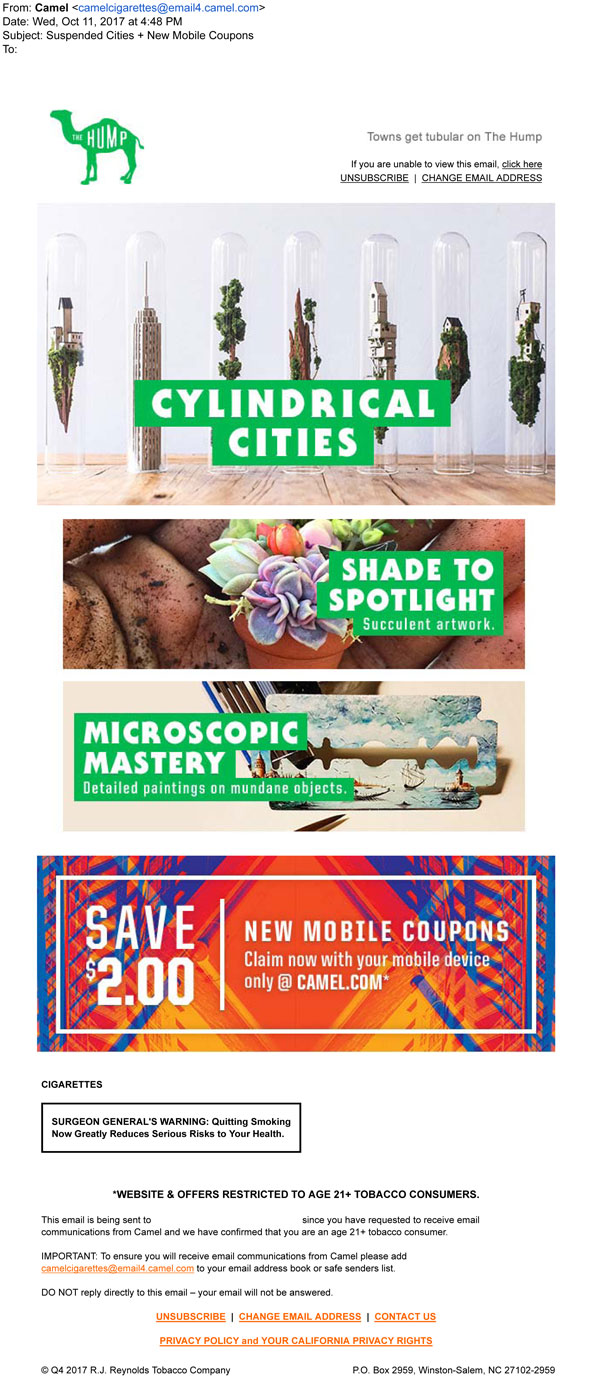Viewport: 600px width, 1382px height.
Task: Open the Save $2.00 mobile coupons banner
Action: [x=296, y=953]
